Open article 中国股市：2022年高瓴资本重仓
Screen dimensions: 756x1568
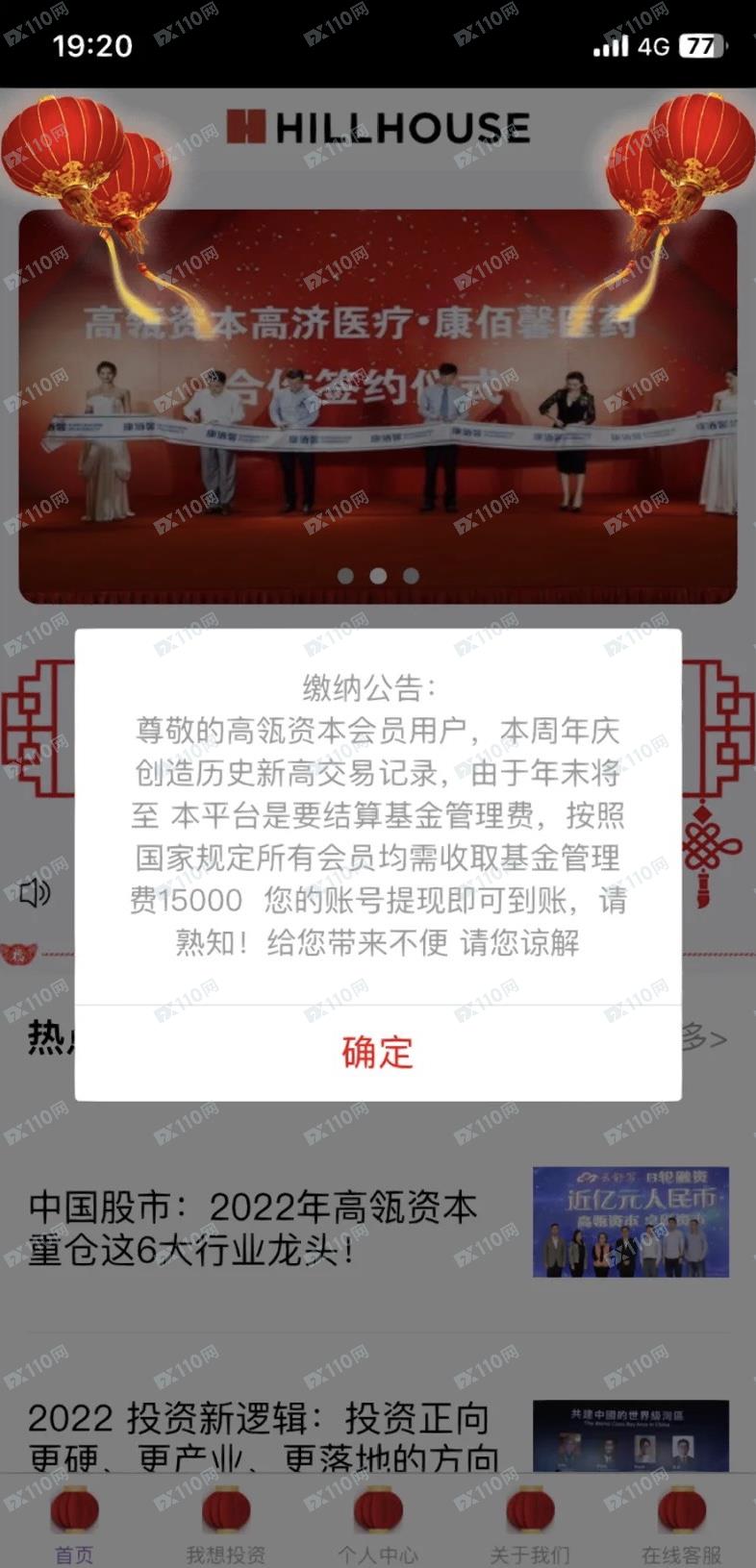click(253, 1228)
